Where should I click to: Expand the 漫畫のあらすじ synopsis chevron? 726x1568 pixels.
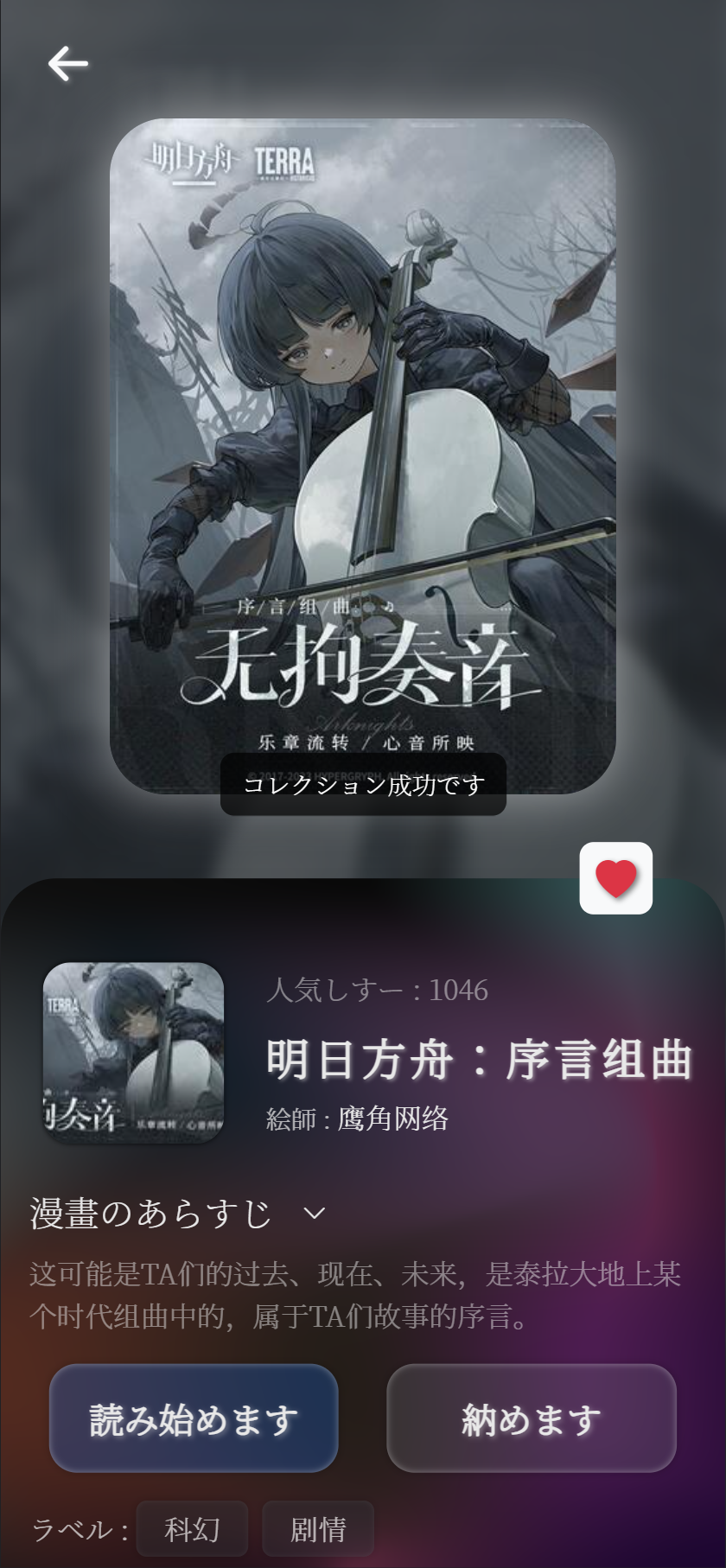point(315,1213)
